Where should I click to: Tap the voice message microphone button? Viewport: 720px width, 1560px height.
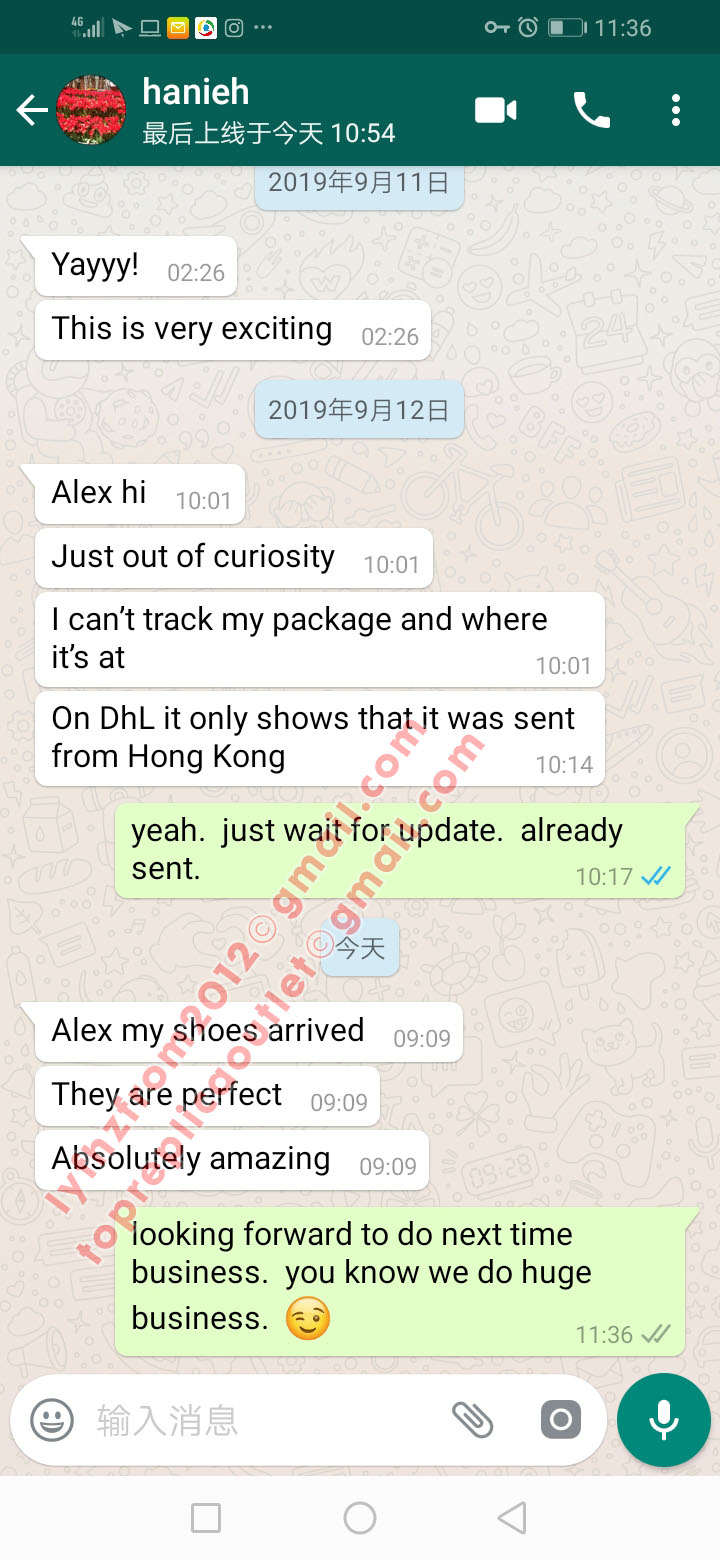point(663,1420)
